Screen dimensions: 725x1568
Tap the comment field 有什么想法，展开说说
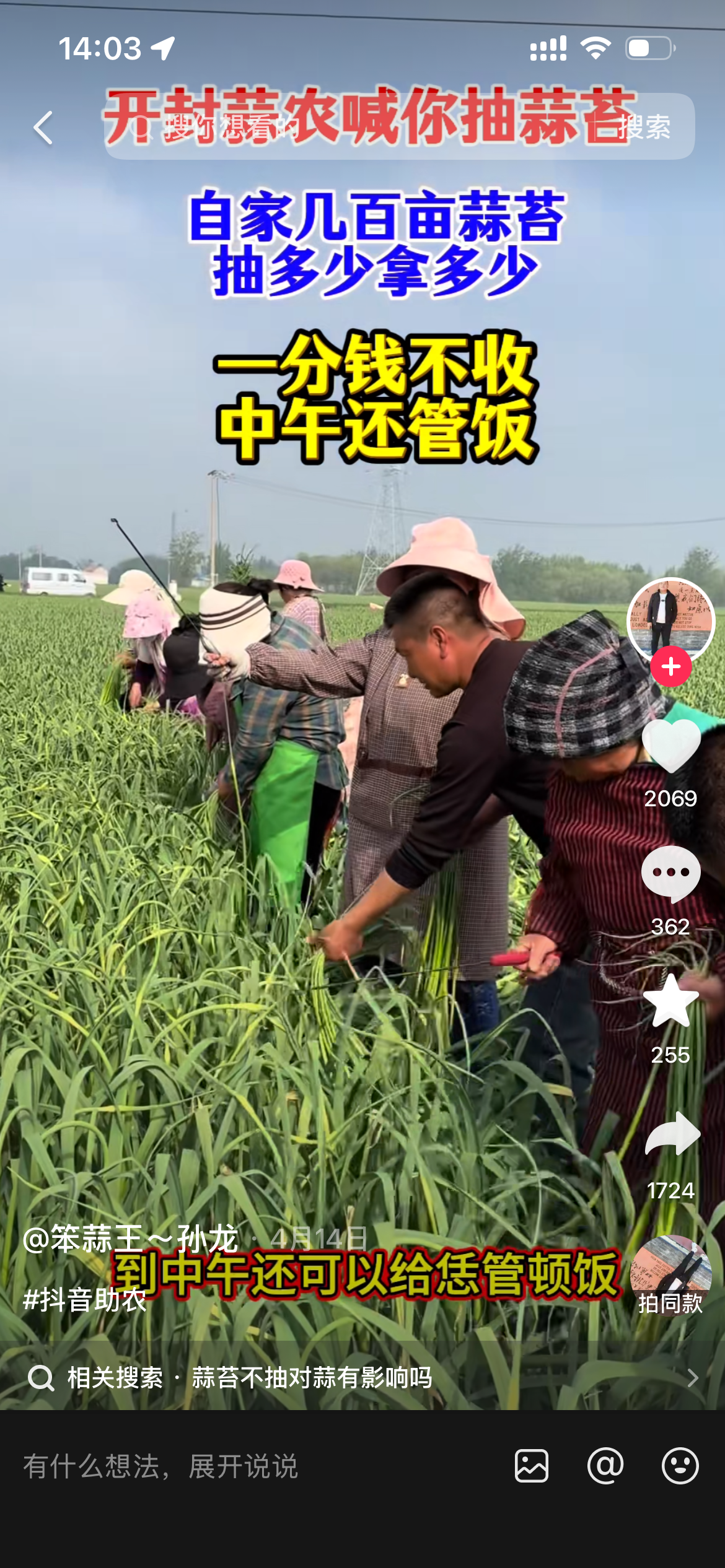(248, 1466)
